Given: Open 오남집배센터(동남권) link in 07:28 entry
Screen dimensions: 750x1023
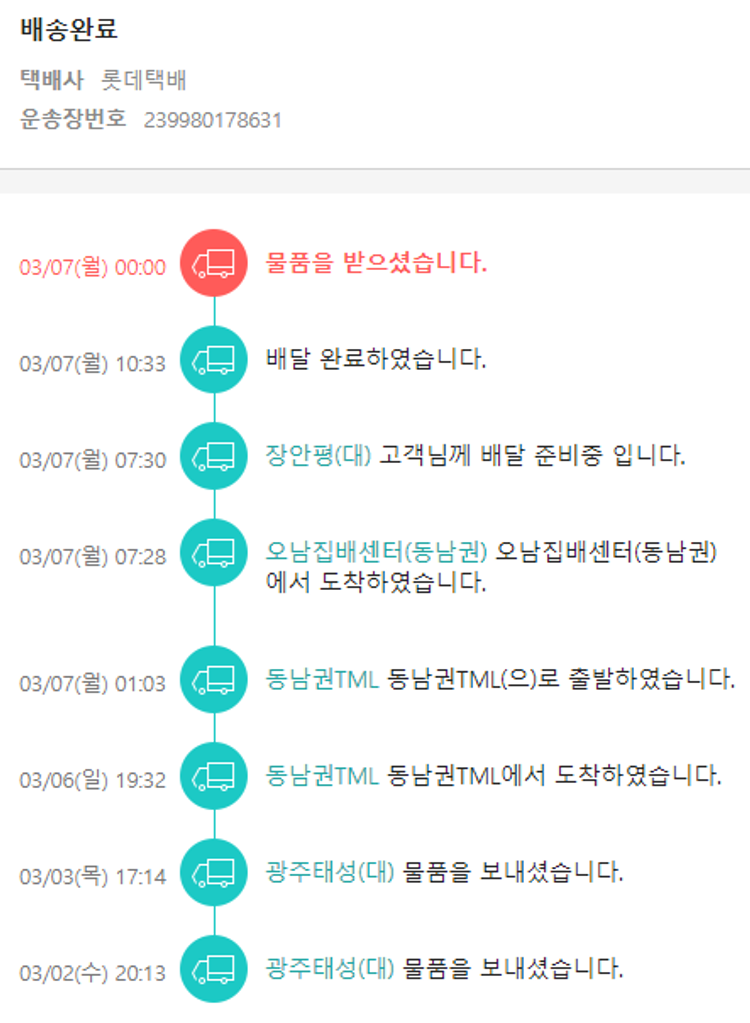Looking at the screenshot, I should pos(377,552).
